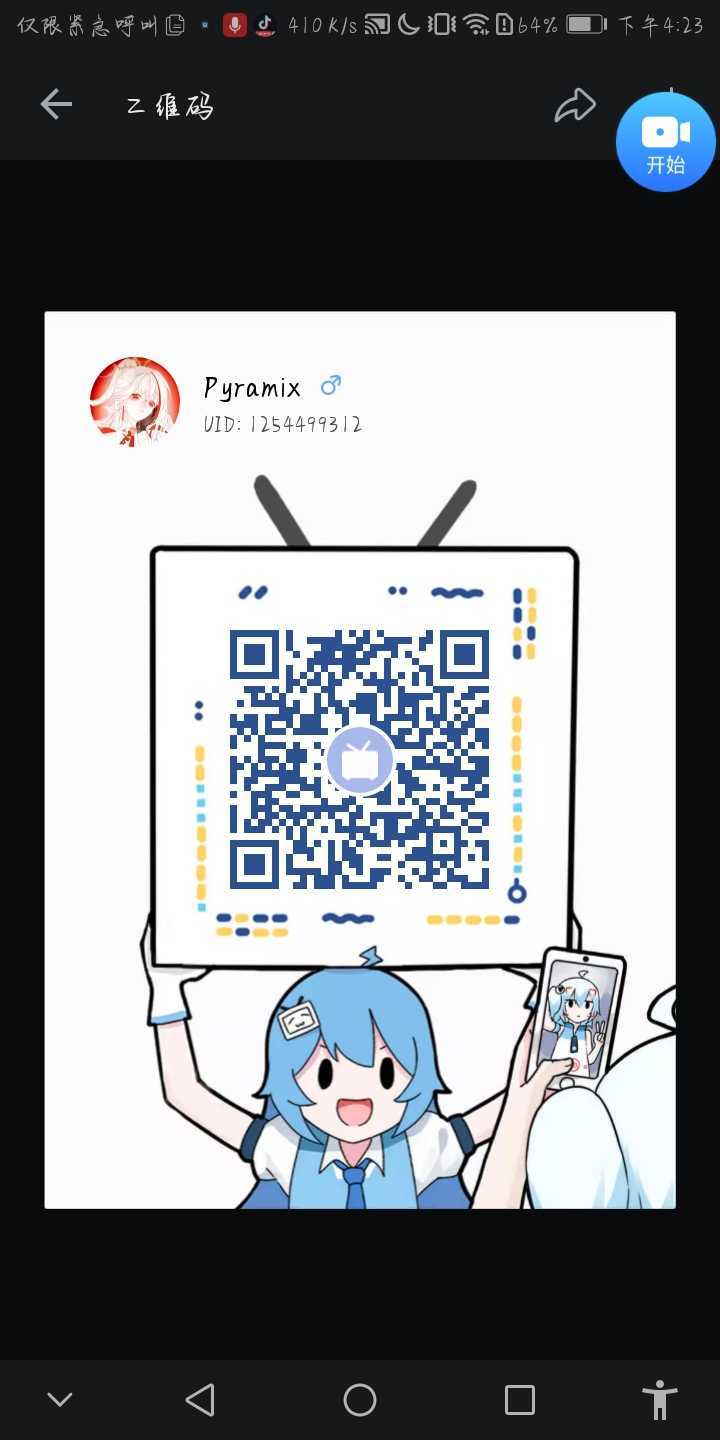Share this QR code image
Viewport: 720px width, 1440px height.
pyautogui.click(x=575, y=105)
